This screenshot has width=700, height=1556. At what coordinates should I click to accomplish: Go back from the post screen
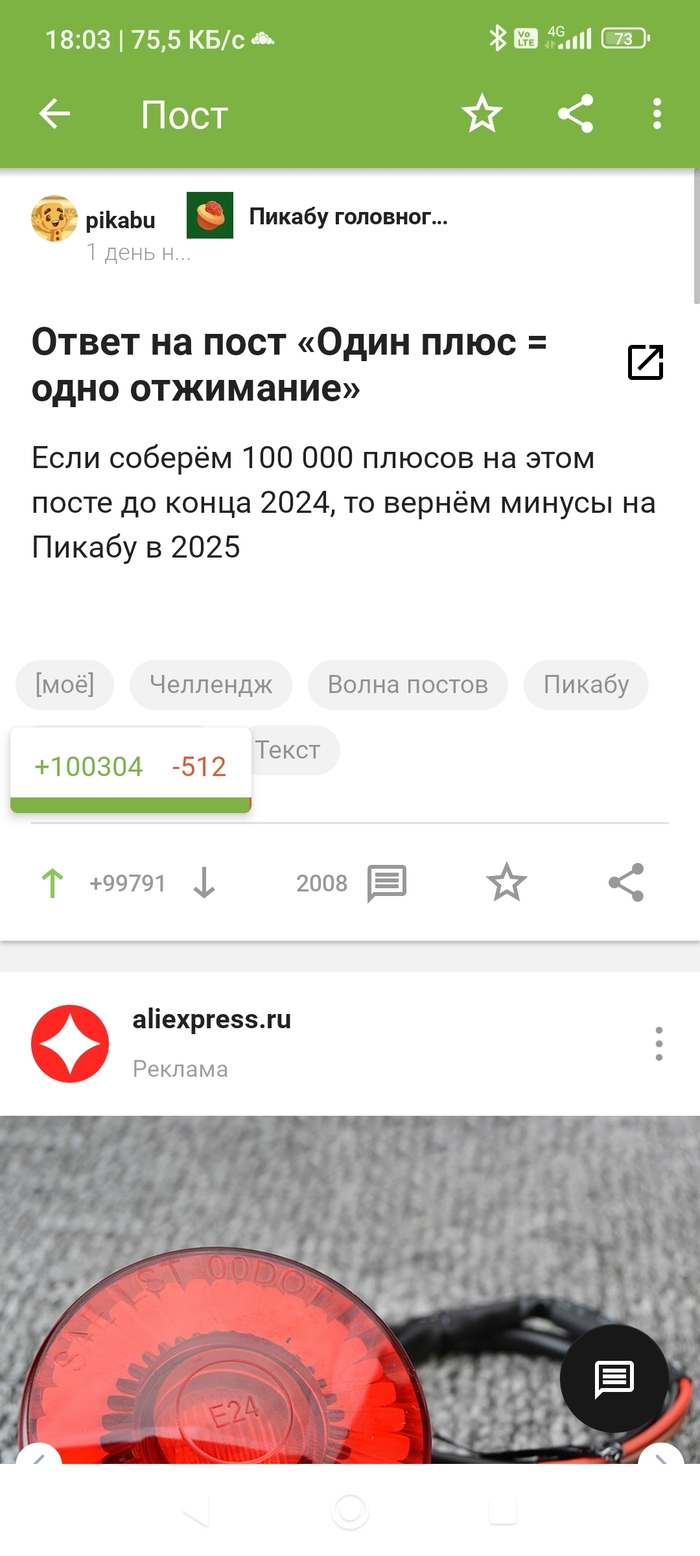point(55,114)
